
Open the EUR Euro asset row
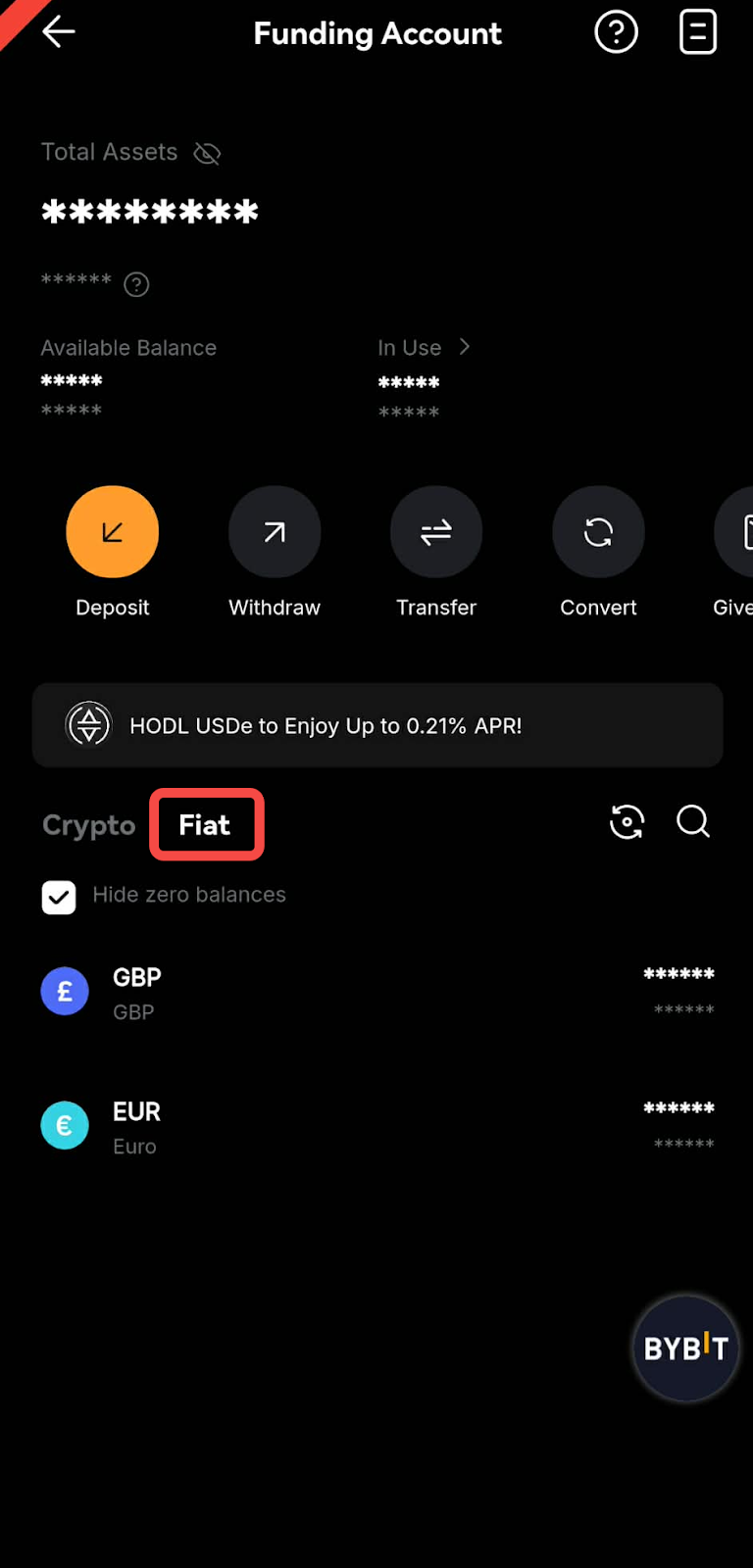pyautogui.click(x=376, y=1126)
